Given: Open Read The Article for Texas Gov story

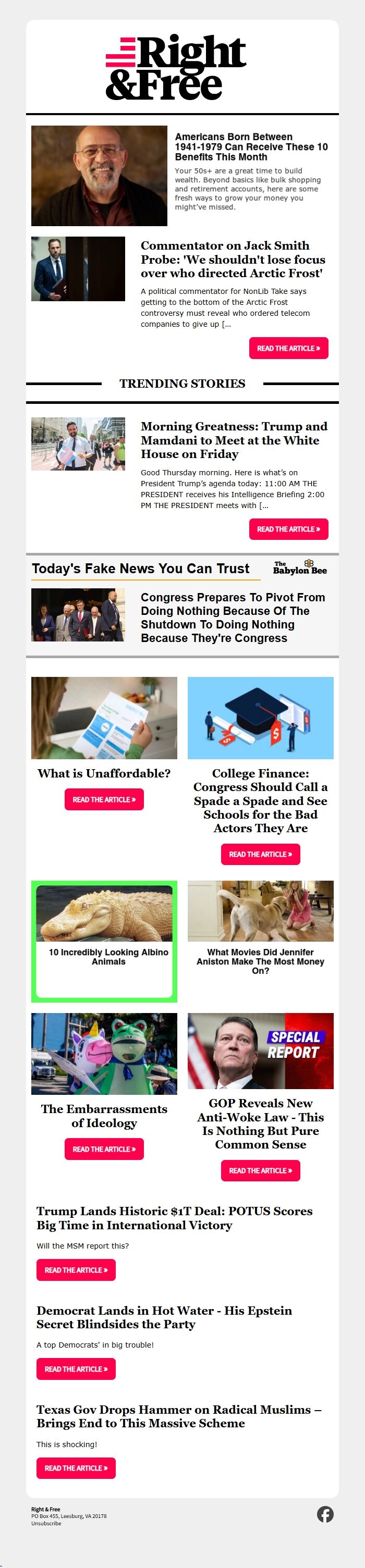Looking at the screenshot, I should pyautogui.click(x=76, y=1467).
